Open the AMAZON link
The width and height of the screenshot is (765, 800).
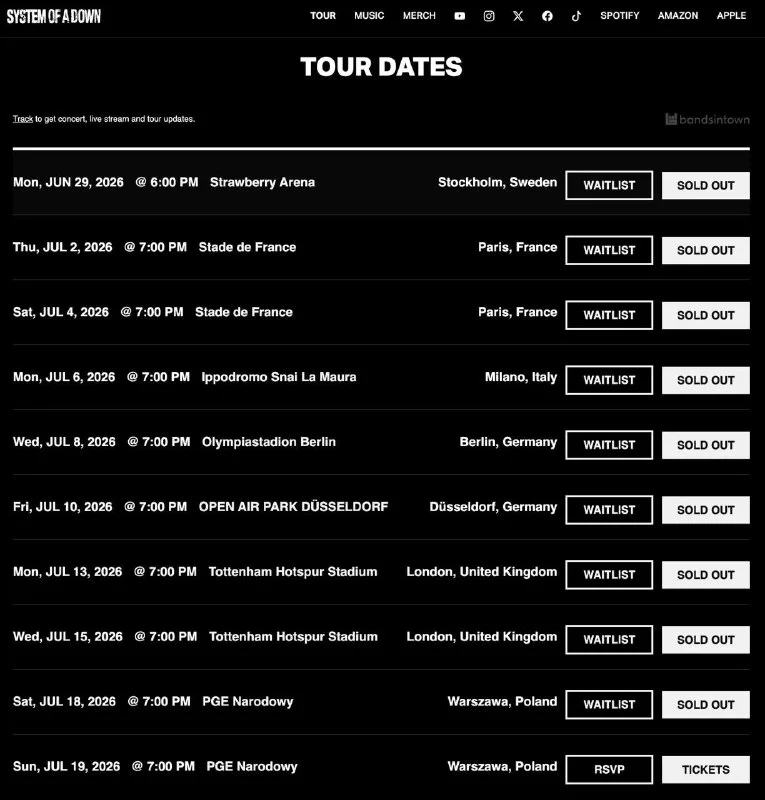pyautogui.click(x=678, y=16)
